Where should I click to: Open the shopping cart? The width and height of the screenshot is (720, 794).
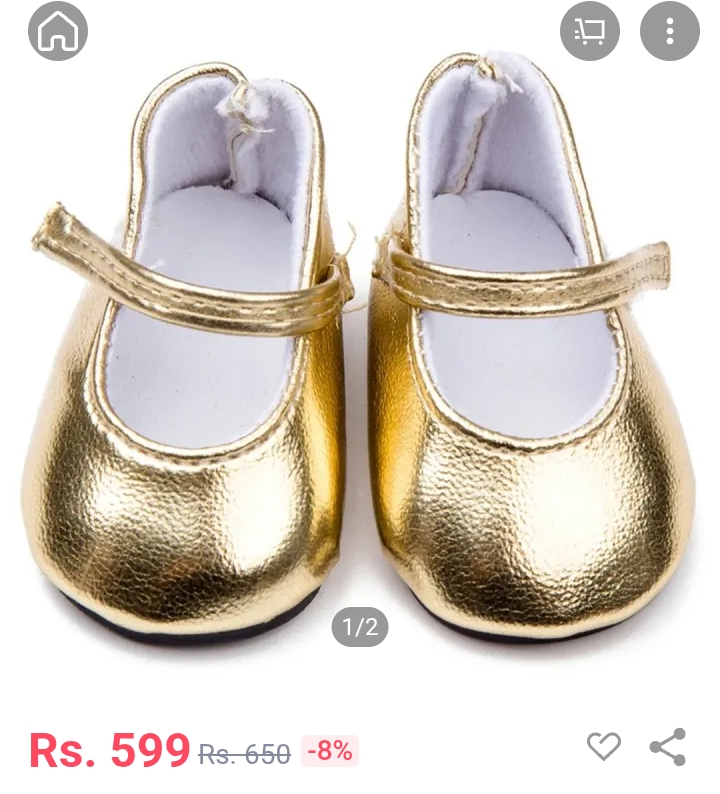click(589, 32)
